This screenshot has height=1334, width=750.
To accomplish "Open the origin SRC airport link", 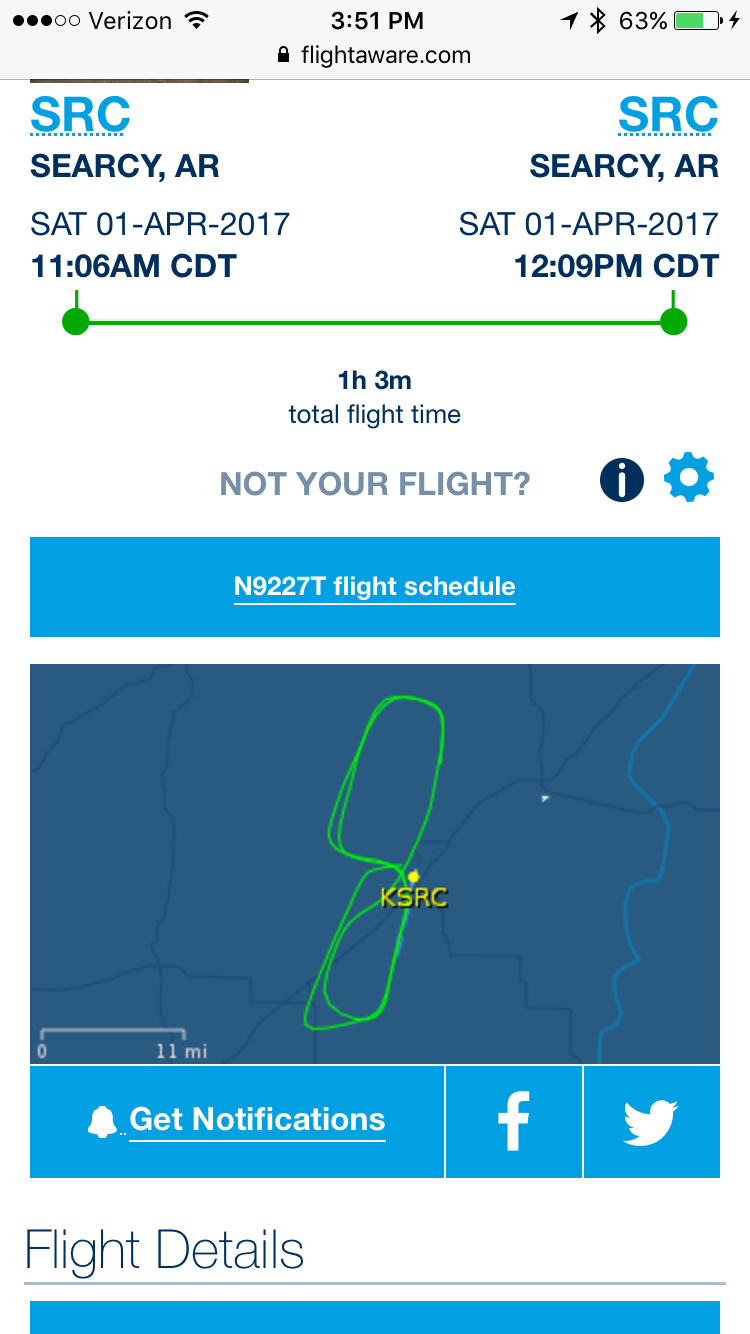I will pyautogui.click(x=80, y=116).
